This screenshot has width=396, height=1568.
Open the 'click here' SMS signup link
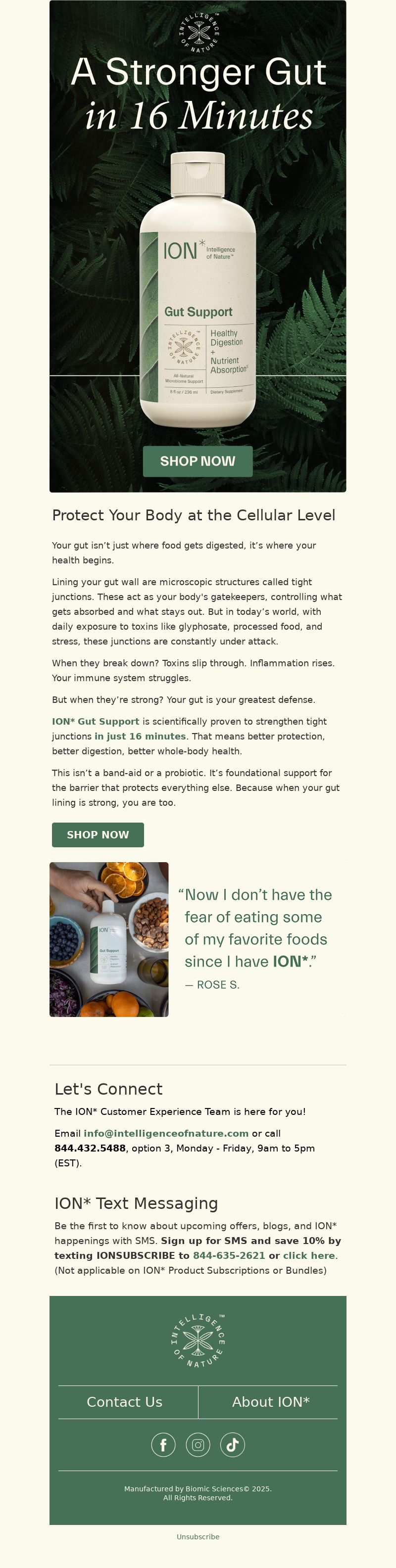309,1255
